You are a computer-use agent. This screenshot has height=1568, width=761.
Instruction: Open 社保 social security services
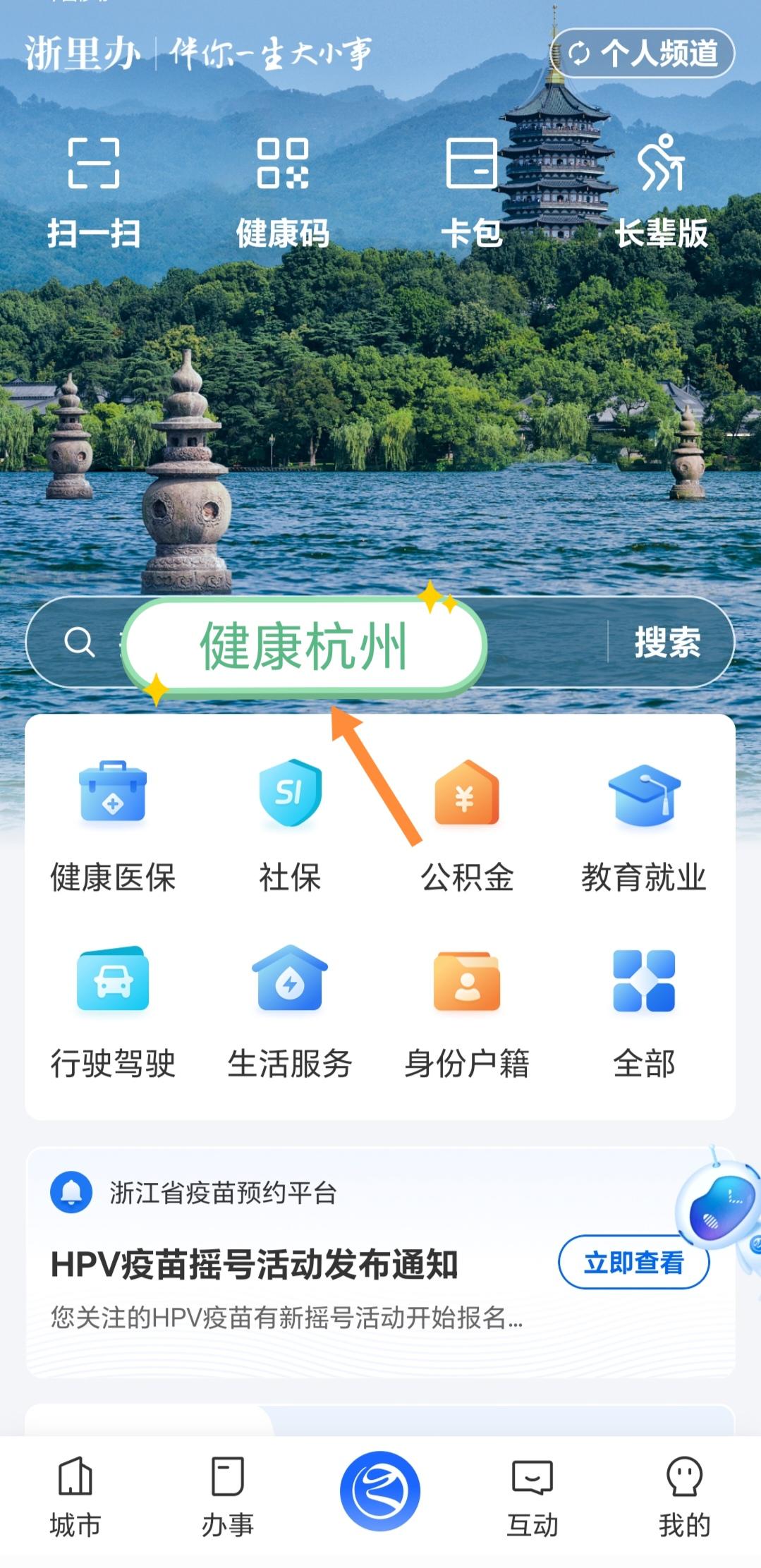click(x=290, y=827)
